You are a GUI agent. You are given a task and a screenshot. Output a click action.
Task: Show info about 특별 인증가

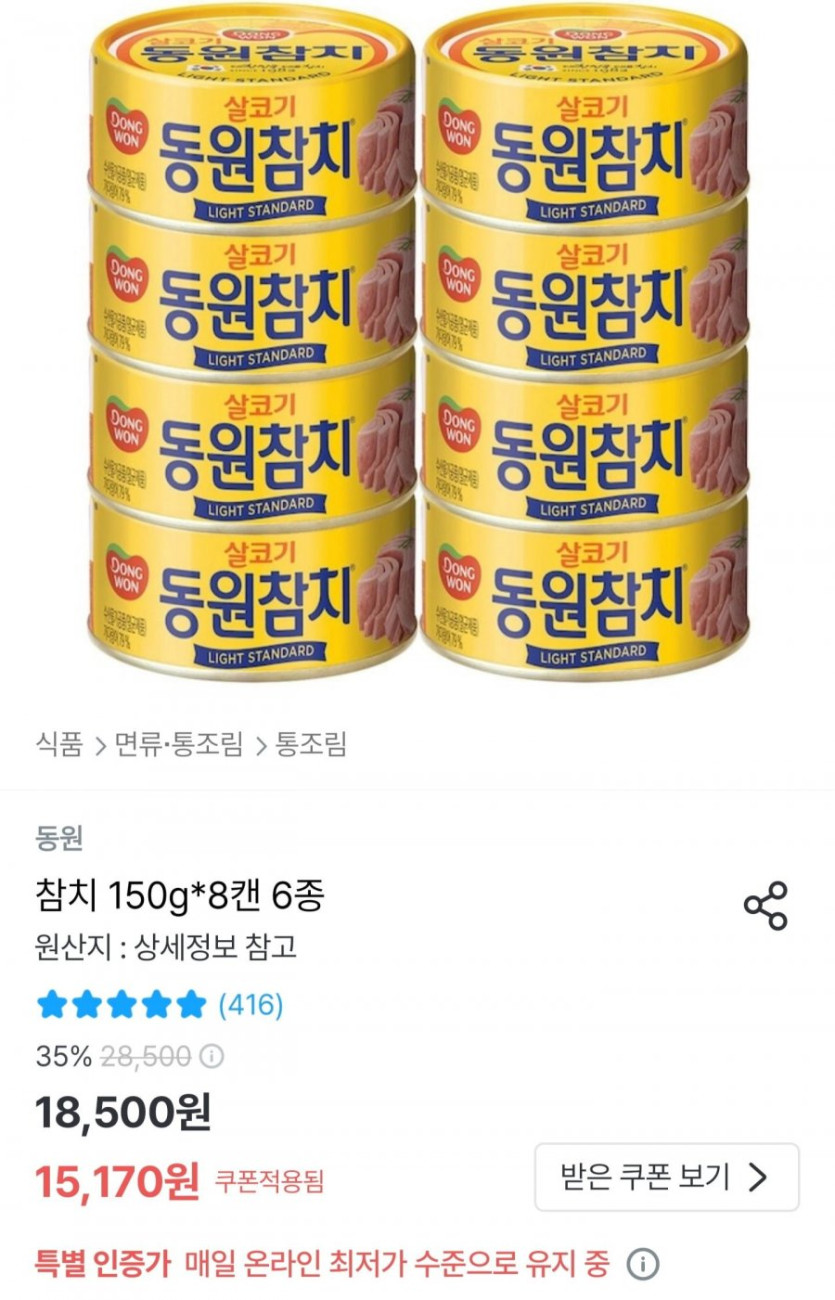pyautogui.click(x=643, y=1263)
